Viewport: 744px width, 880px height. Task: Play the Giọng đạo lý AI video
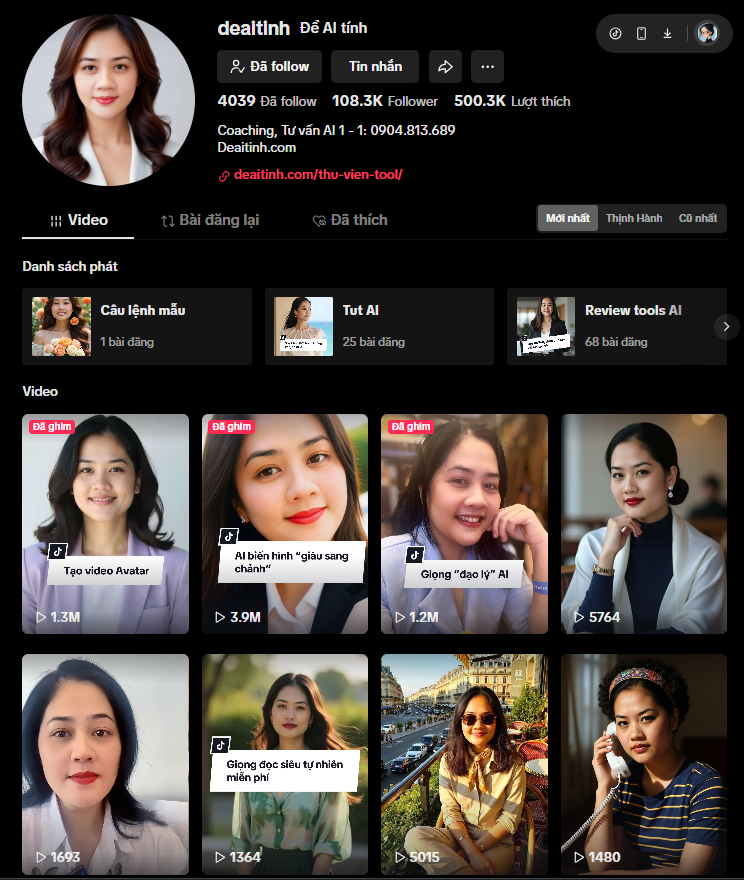point(464,524)
